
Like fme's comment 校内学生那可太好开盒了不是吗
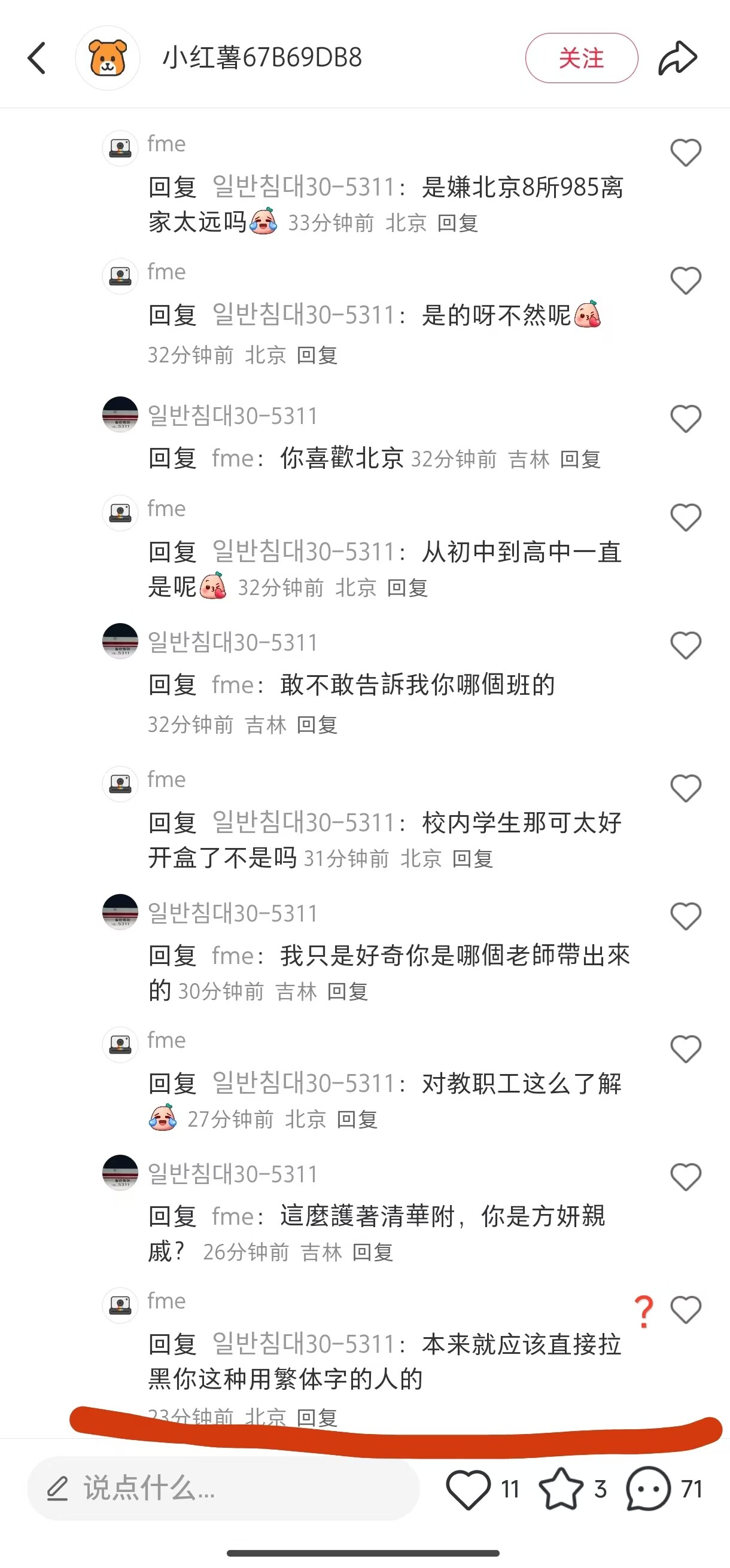coord(686,788)
